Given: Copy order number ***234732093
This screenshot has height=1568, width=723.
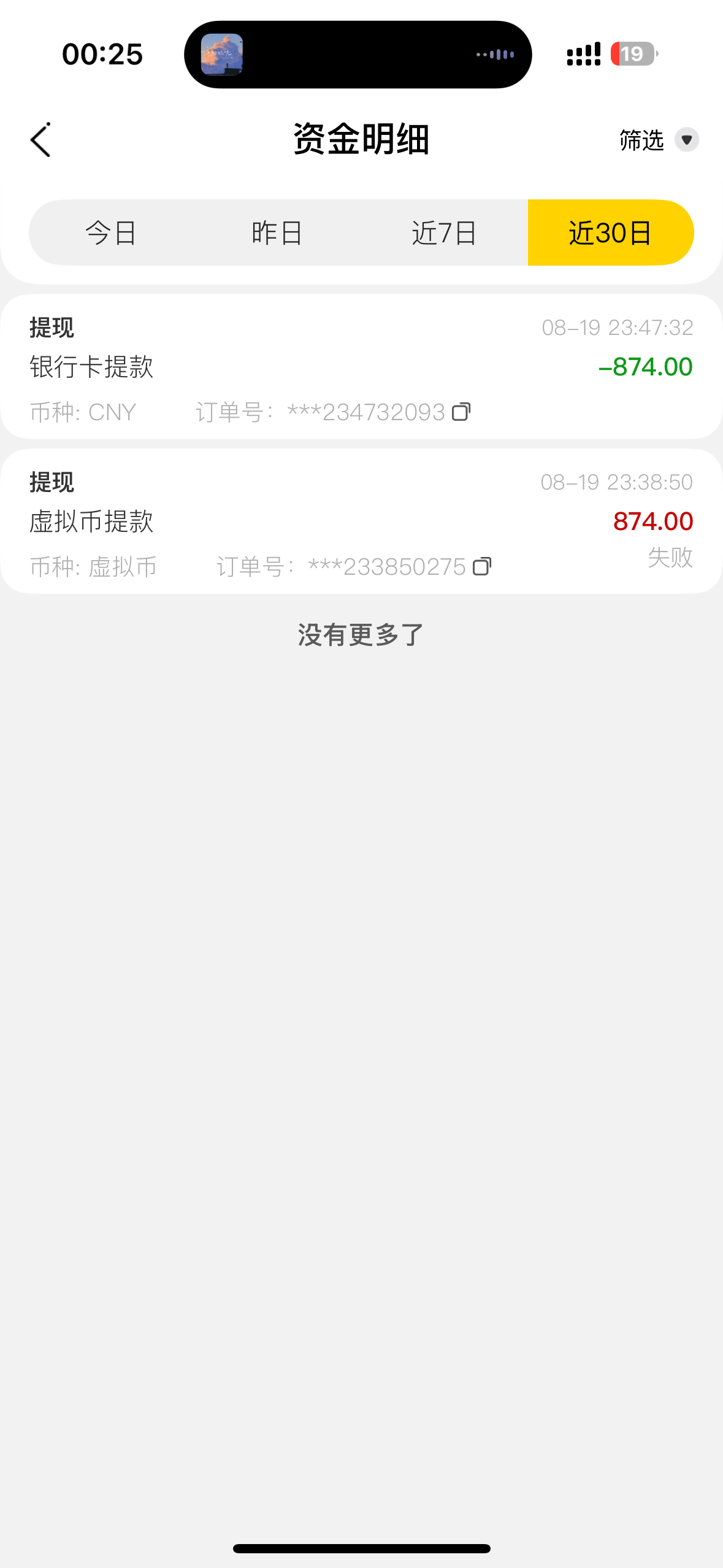Looking at the screenshot, I should pyautogui.click(x=461, y=412).
